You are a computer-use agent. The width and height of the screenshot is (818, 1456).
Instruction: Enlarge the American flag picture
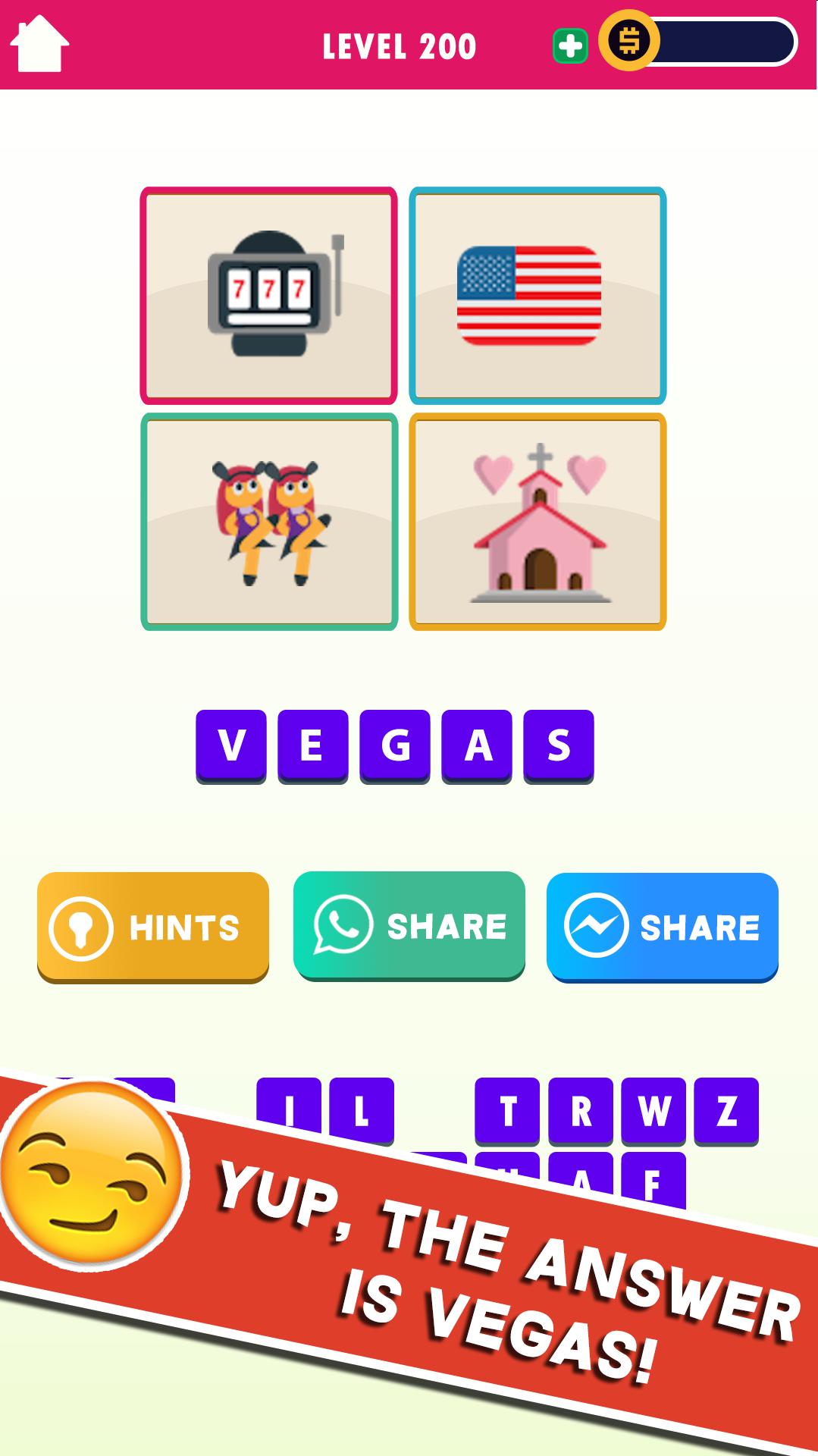click(537, 296)
